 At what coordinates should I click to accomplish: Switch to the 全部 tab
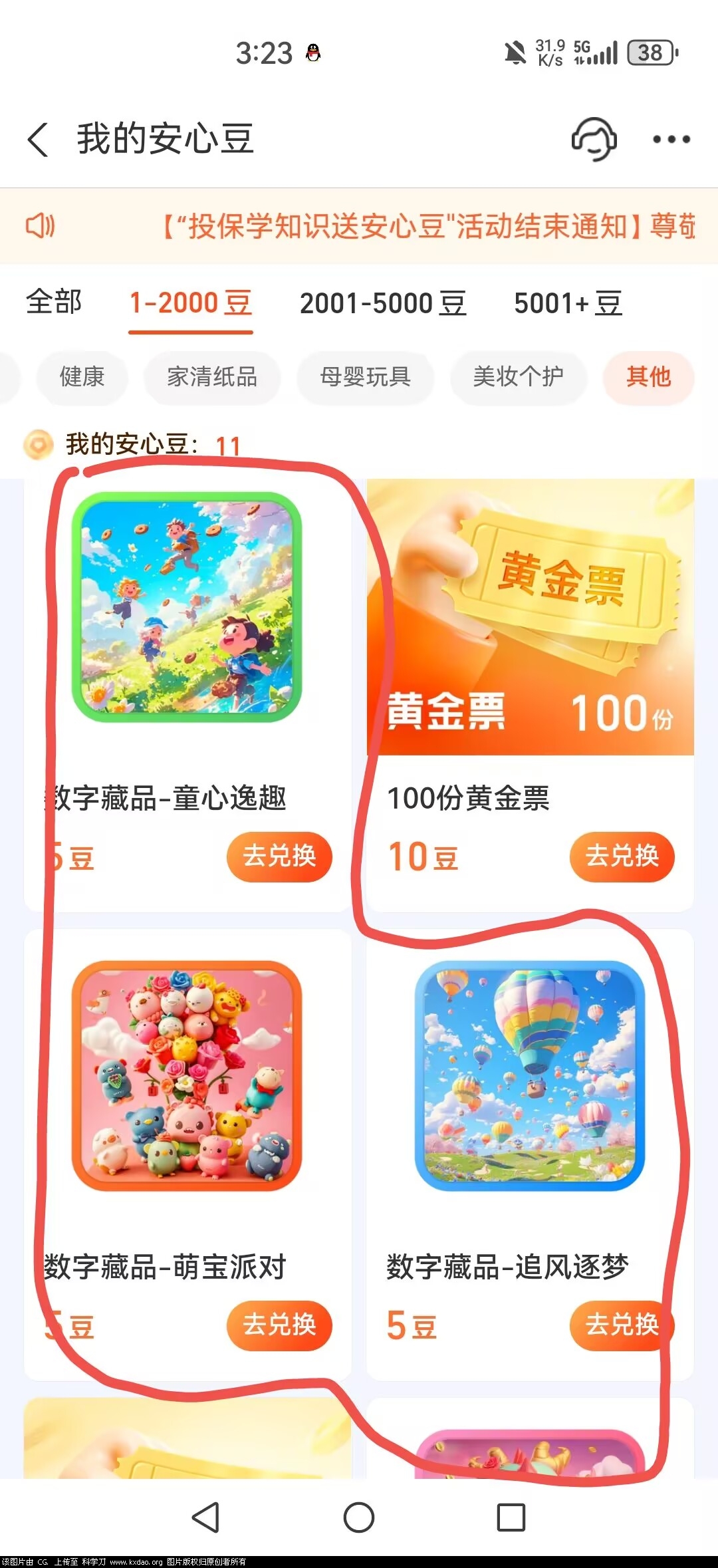point(54,303)
